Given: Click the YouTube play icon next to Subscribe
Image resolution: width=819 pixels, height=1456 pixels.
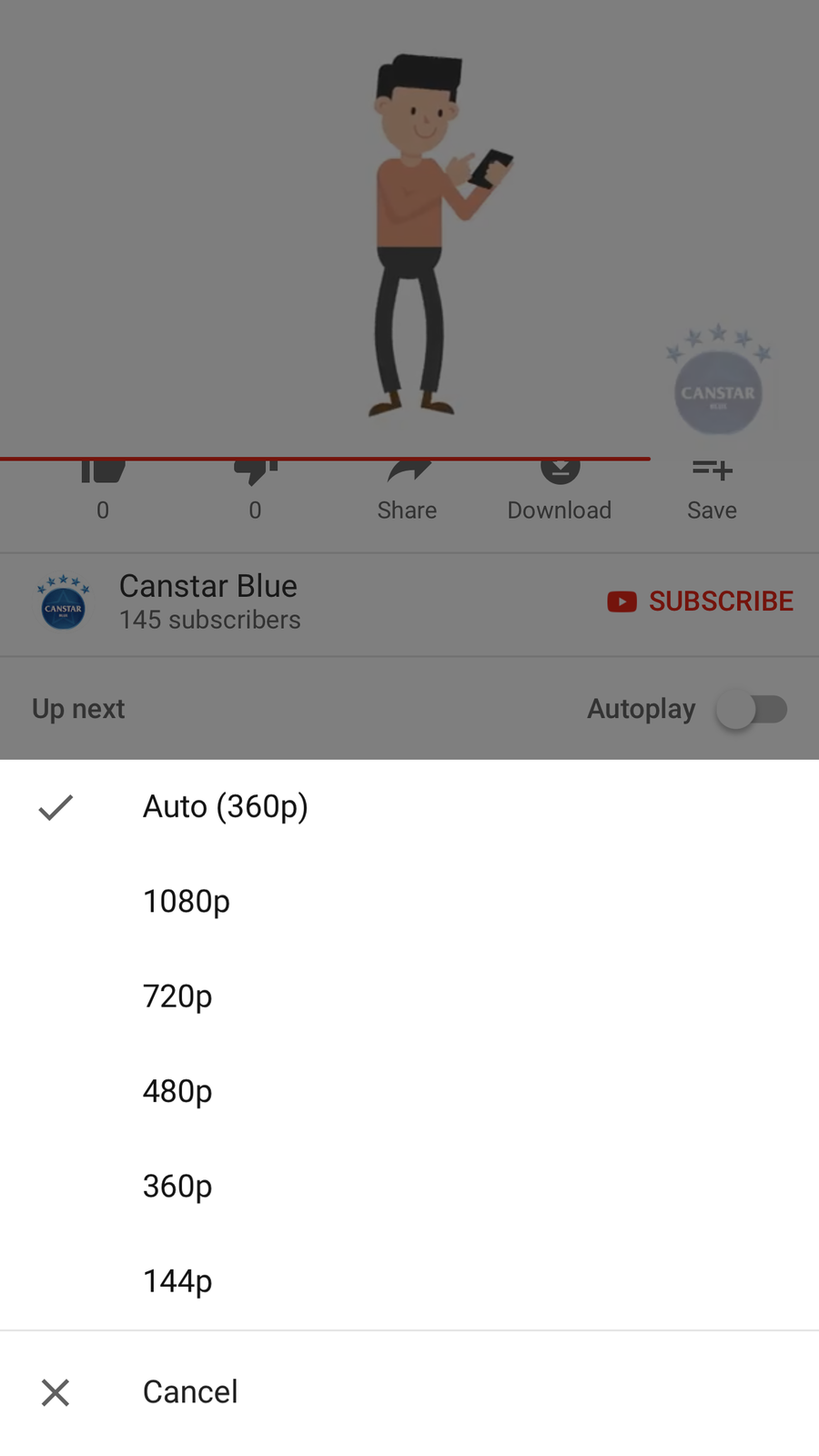Looking at the screenshot, I should [622, 602].
